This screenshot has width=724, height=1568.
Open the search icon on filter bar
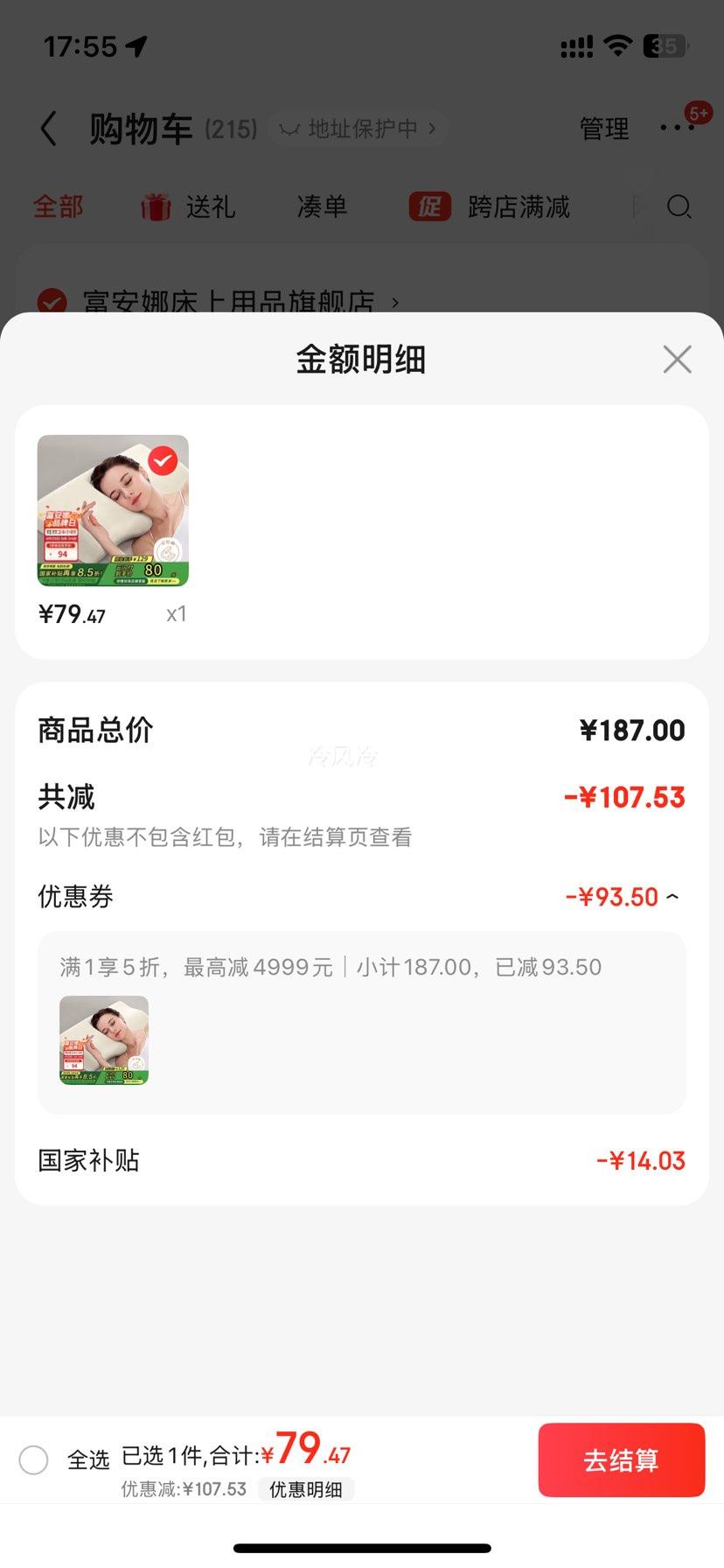click(679, 207)
